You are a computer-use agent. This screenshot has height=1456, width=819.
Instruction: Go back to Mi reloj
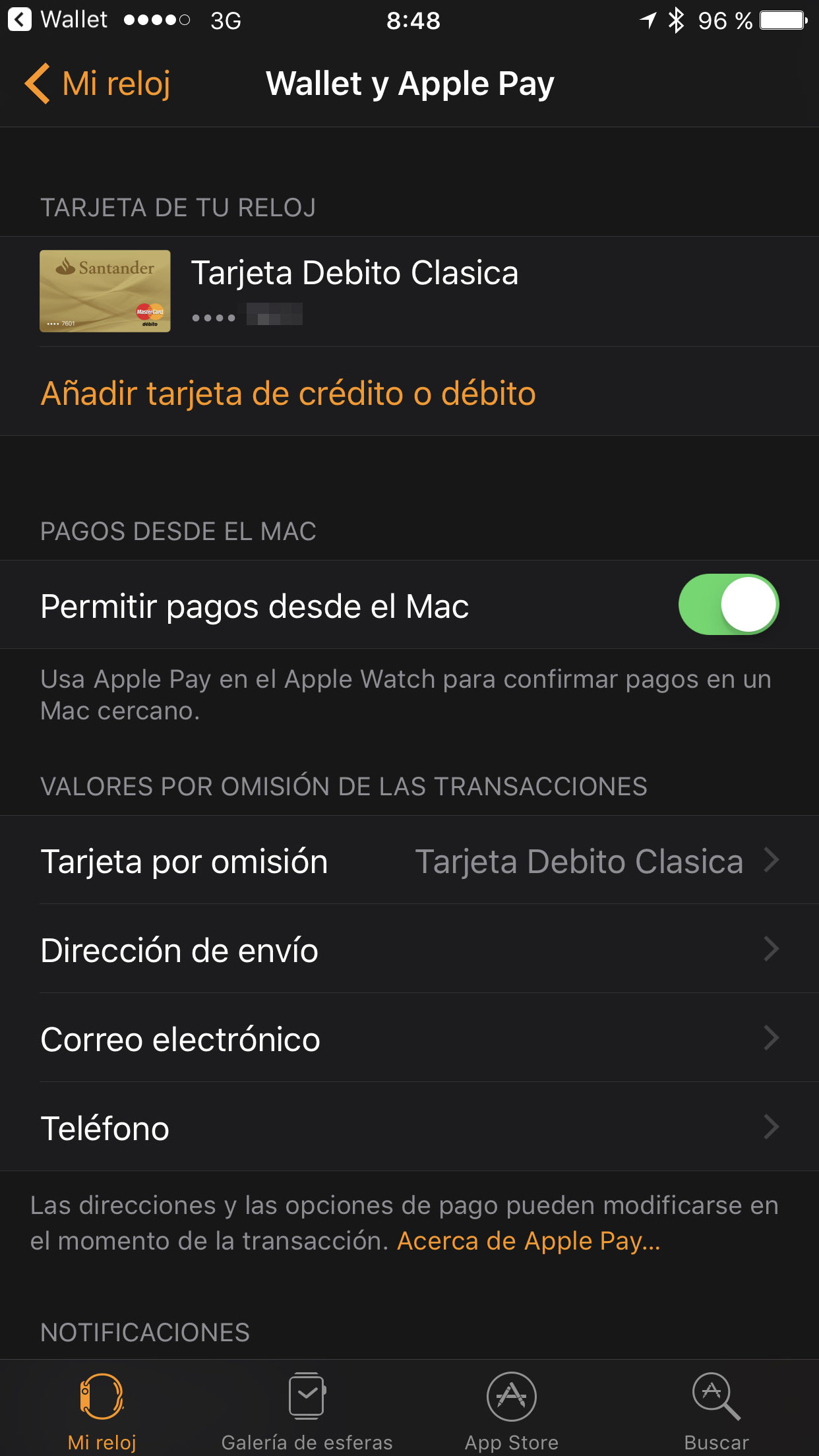[x=99, y=84]
